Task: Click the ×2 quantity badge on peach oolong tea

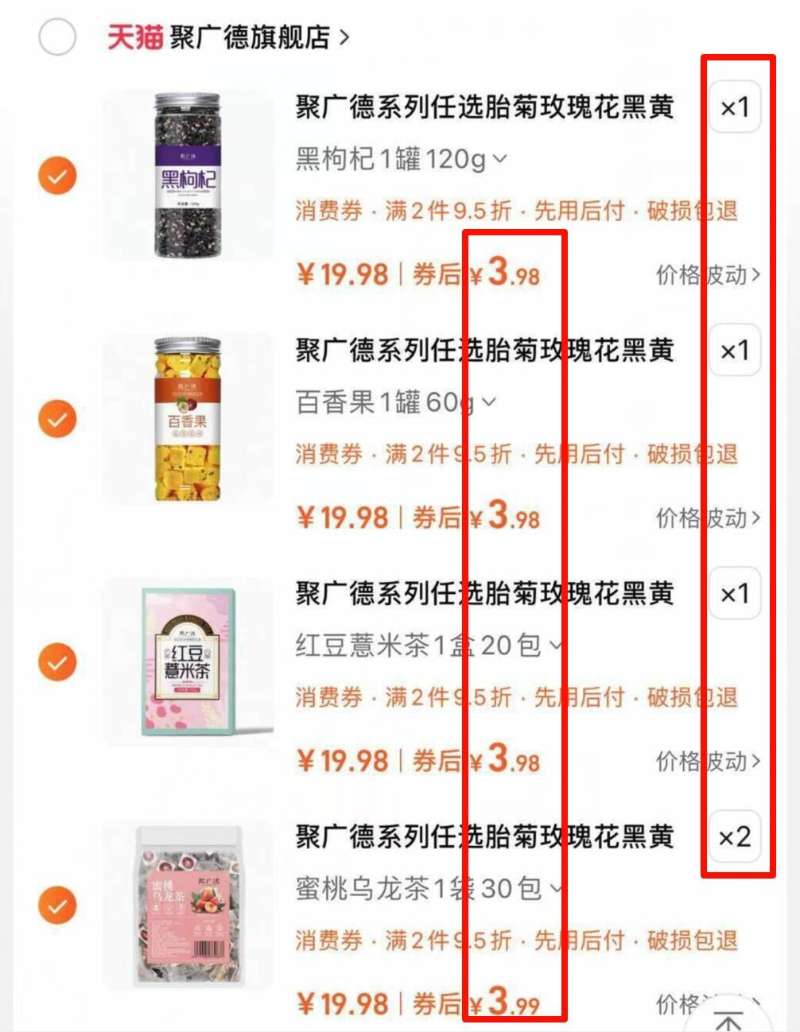Action: 735,836
